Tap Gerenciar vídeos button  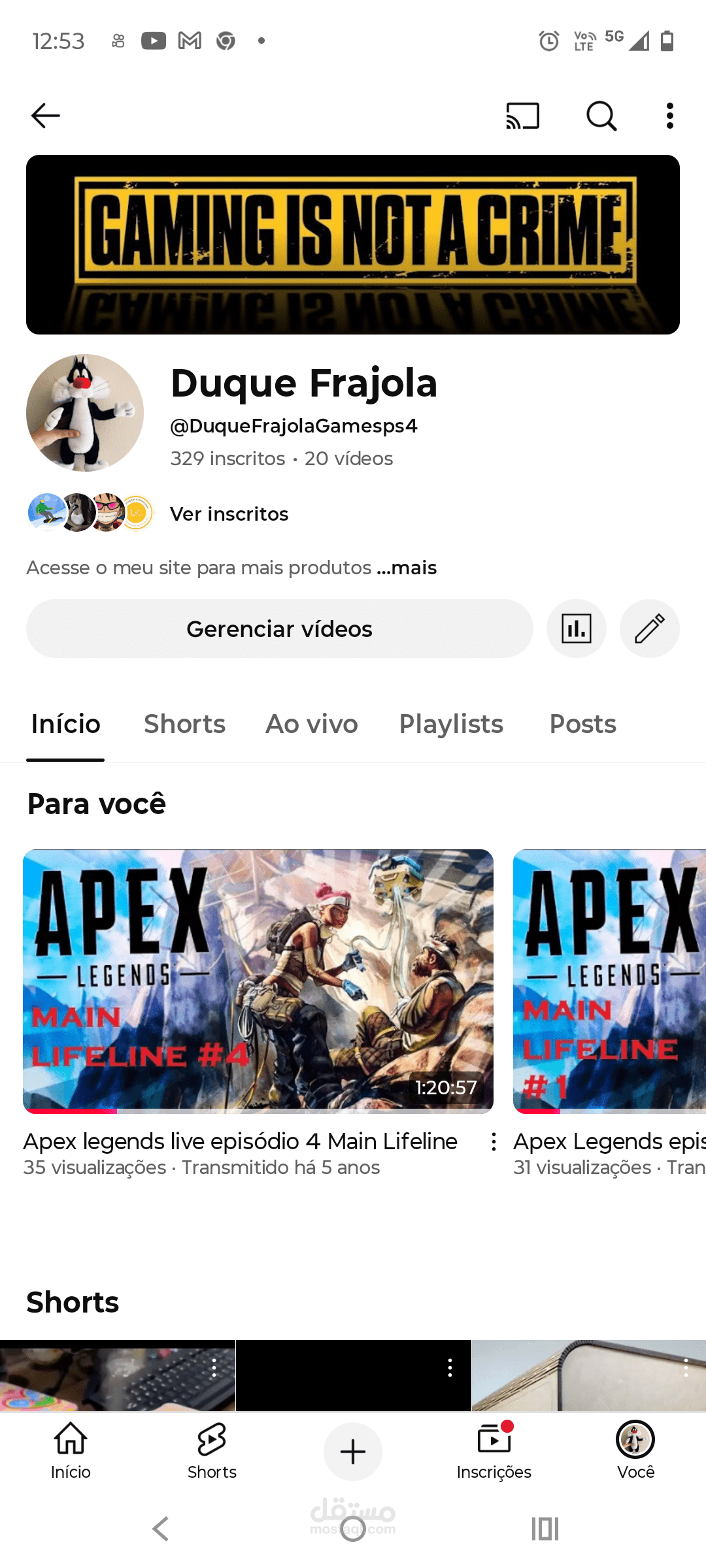(x=279, y=629)
